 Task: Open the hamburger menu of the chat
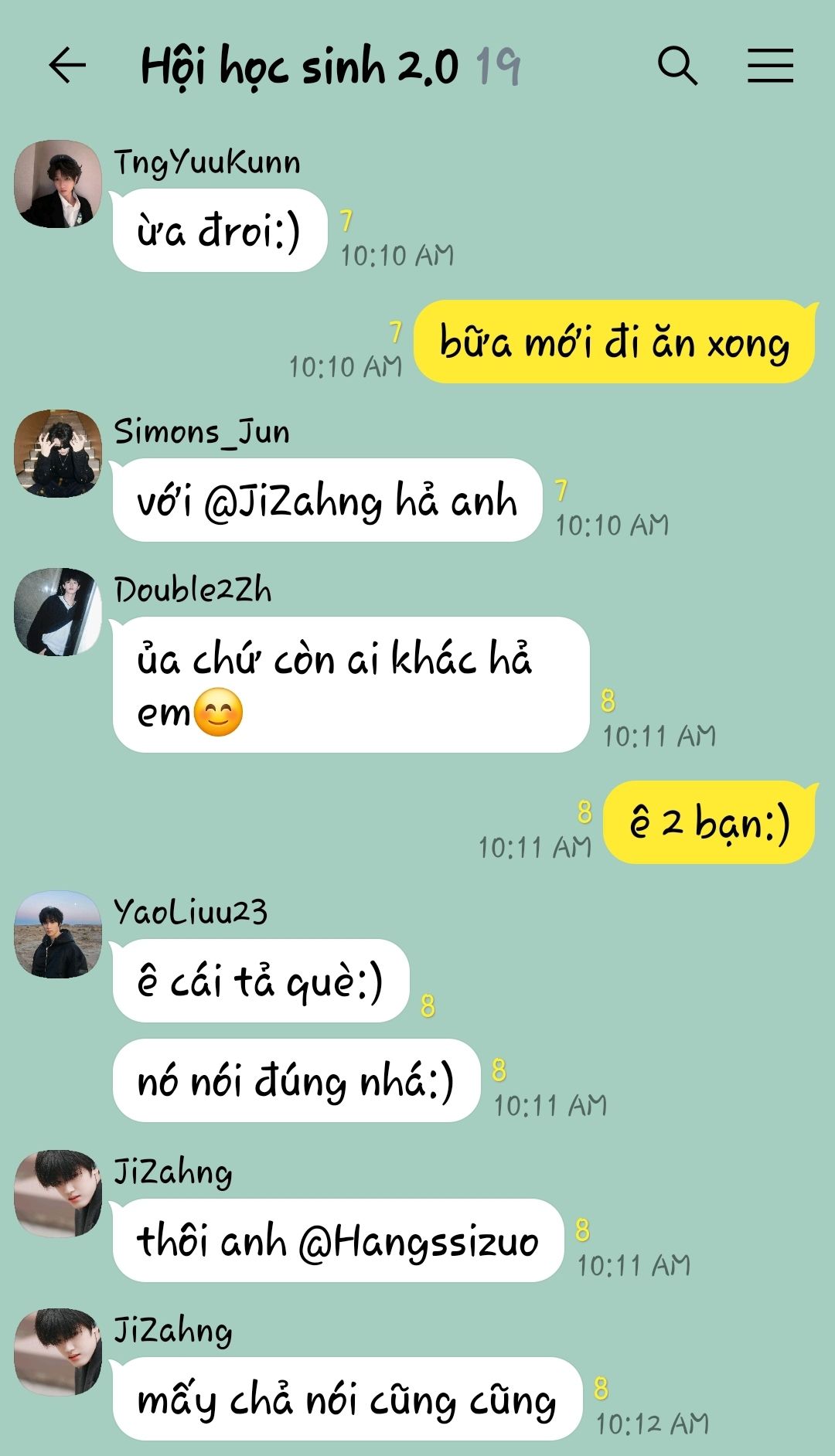click(x=770, y=66)
